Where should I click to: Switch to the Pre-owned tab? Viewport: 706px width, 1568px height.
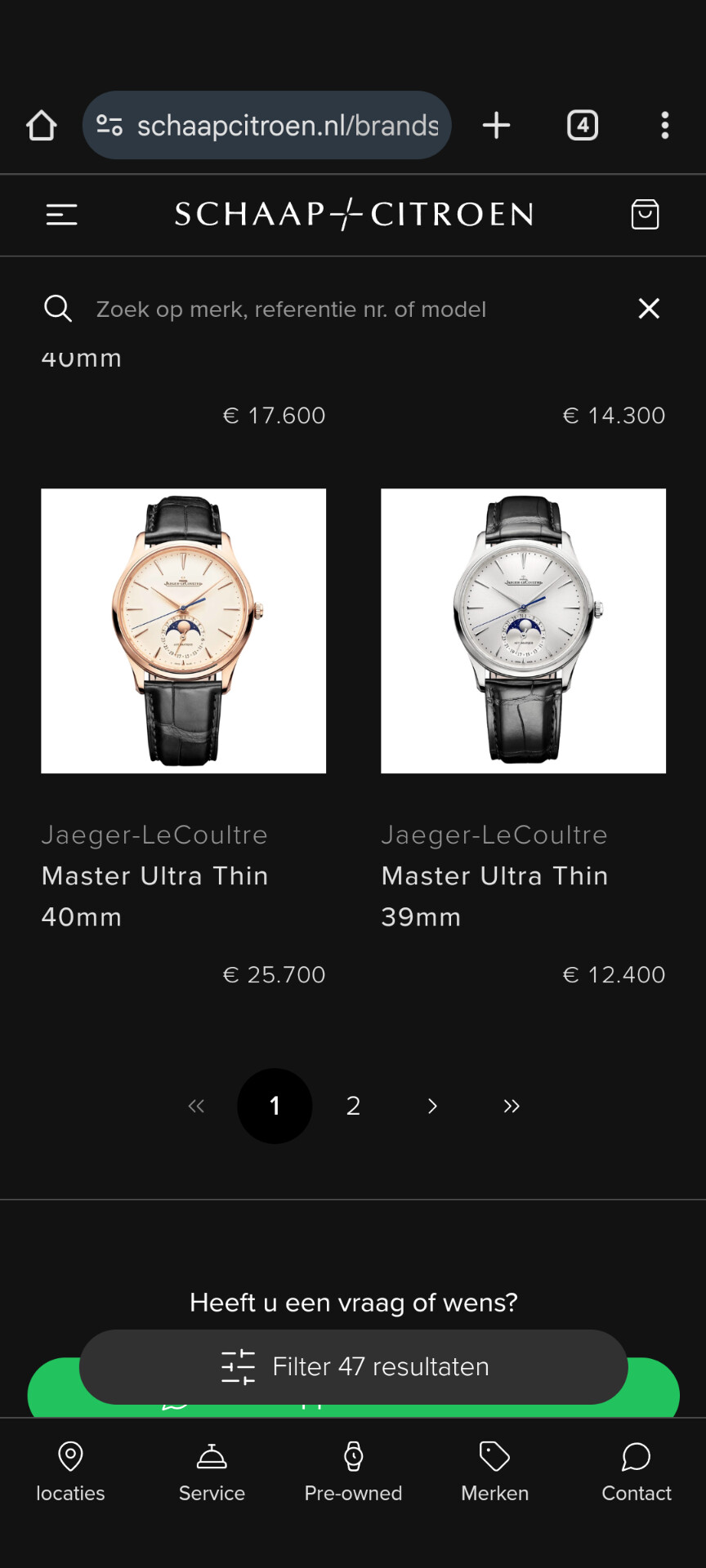click(x=353, y=1472)
